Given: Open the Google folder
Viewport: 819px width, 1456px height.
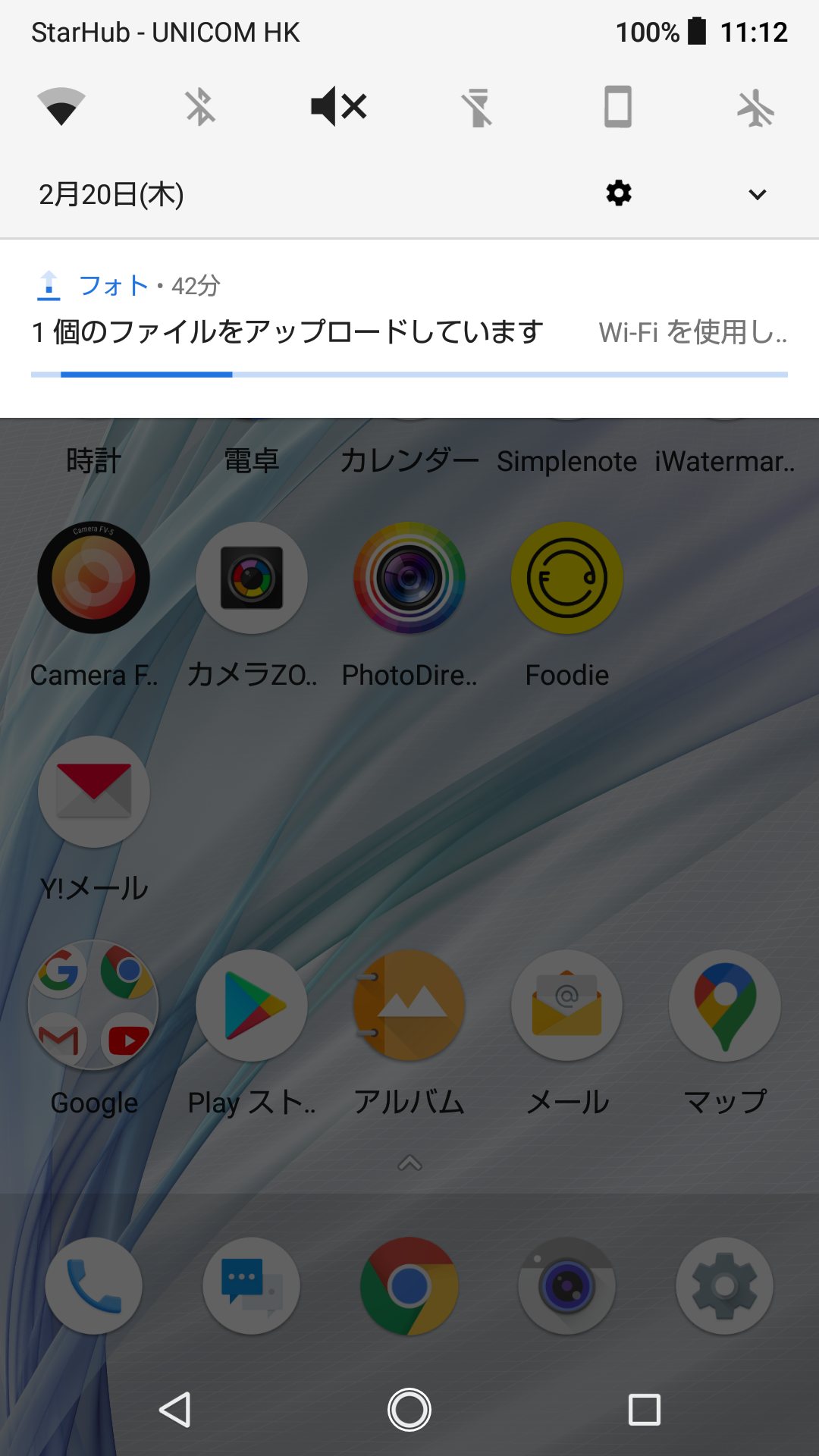Looking at the screenshot, I should tap(94, 1006).
